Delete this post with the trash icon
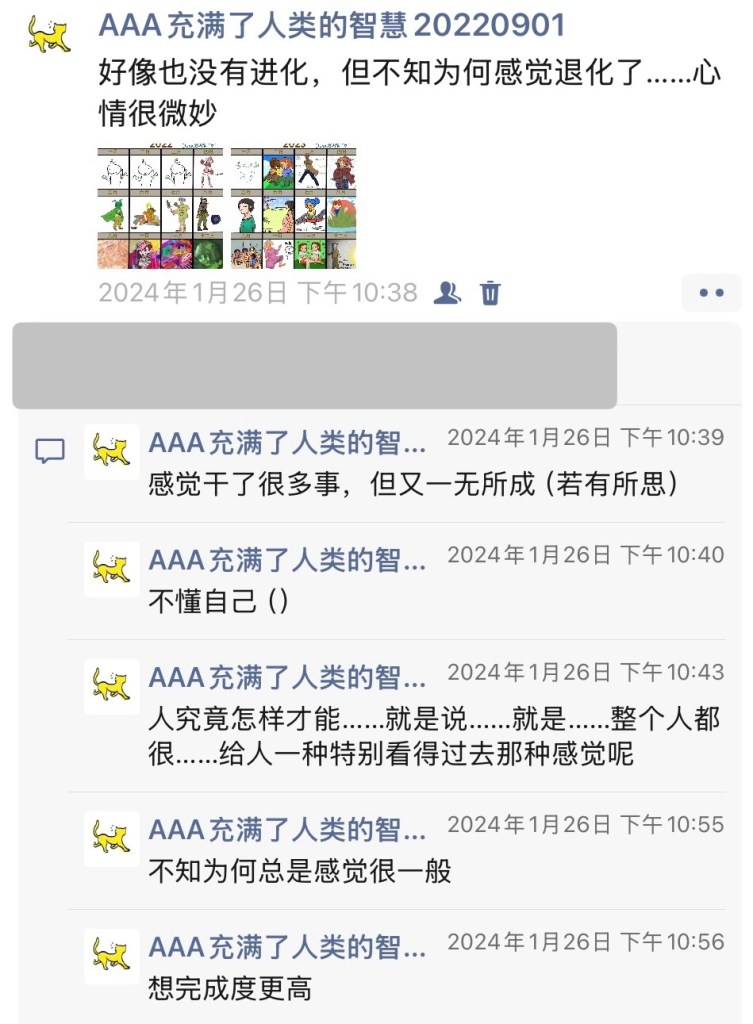This screenshot has height=1024, width=753. 490,293
